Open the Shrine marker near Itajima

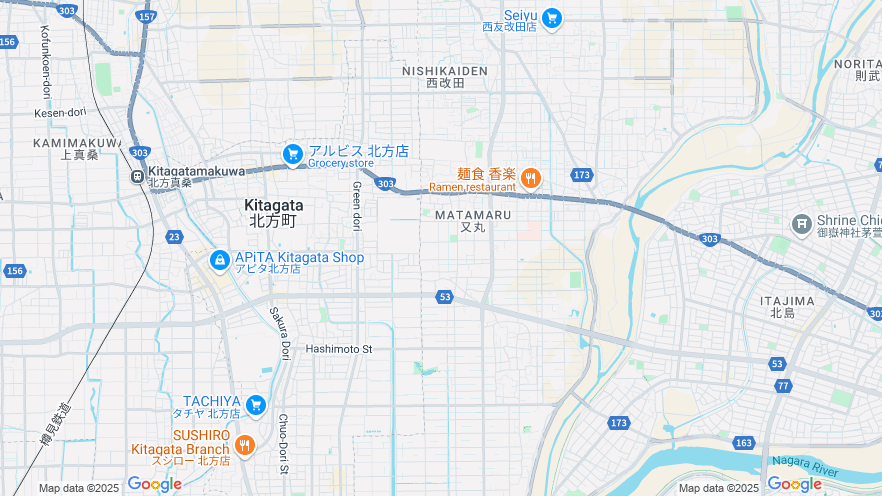pos(802,224)
